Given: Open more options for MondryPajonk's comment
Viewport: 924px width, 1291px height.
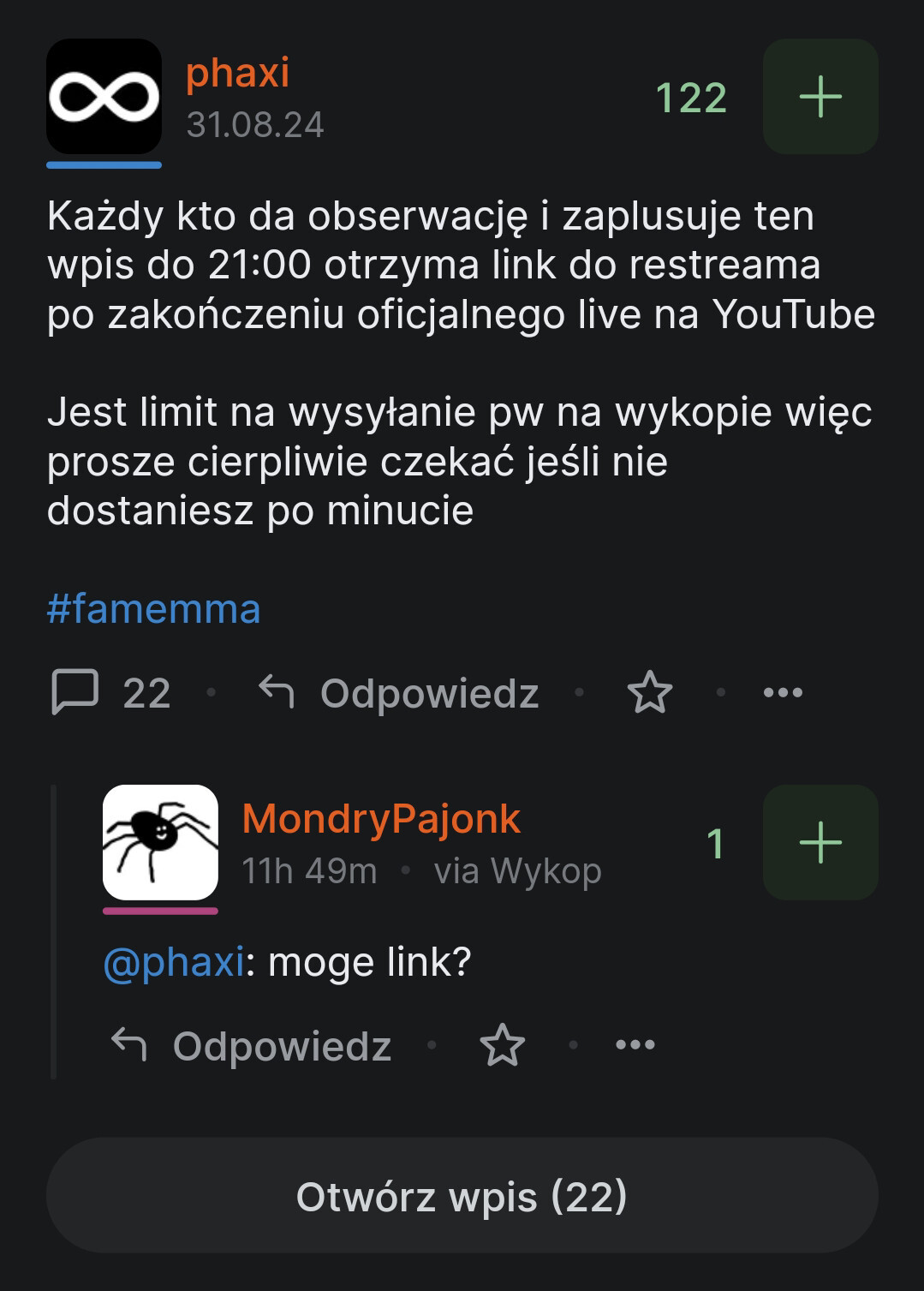Looking at the screenshot, I should pos(635,1045).
